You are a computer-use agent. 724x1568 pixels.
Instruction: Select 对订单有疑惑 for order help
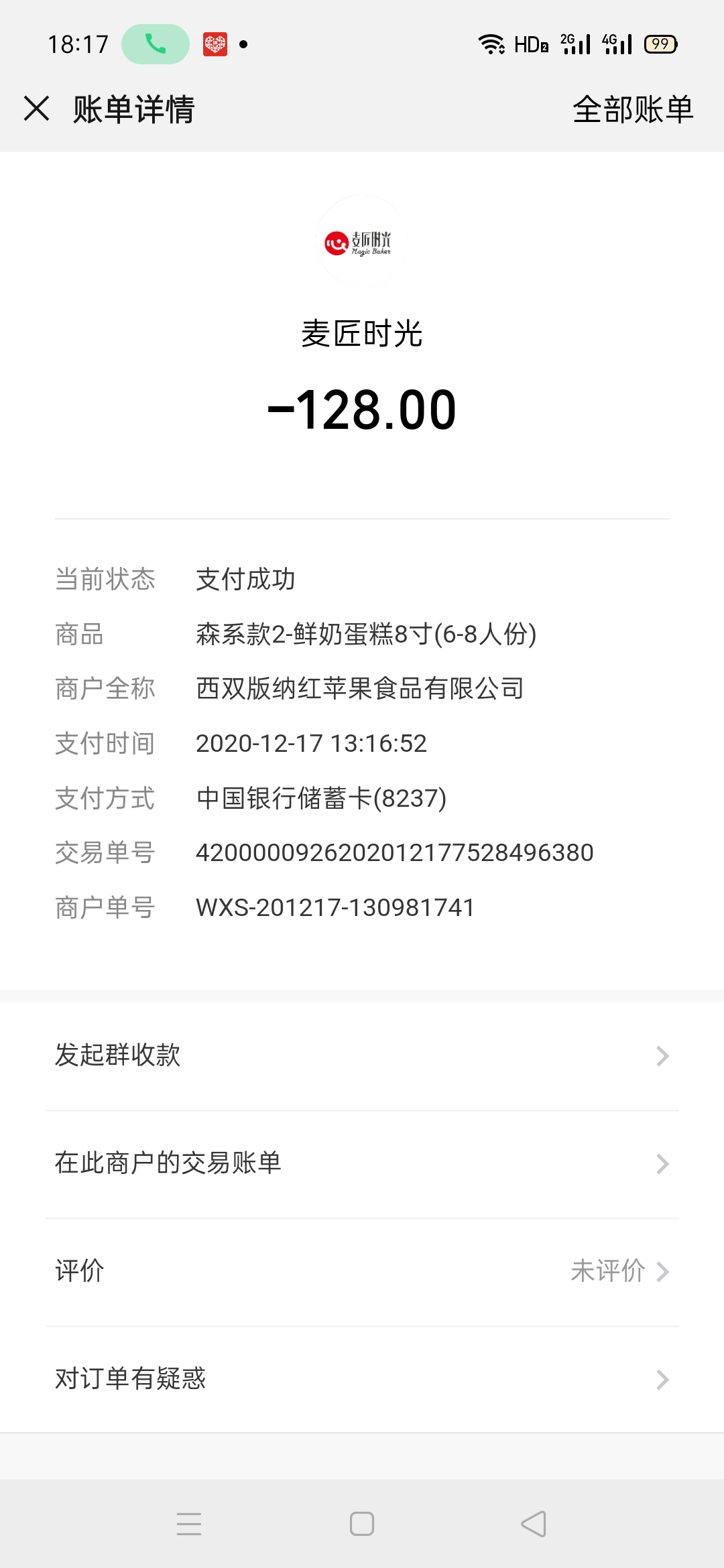coord(362,1379)
